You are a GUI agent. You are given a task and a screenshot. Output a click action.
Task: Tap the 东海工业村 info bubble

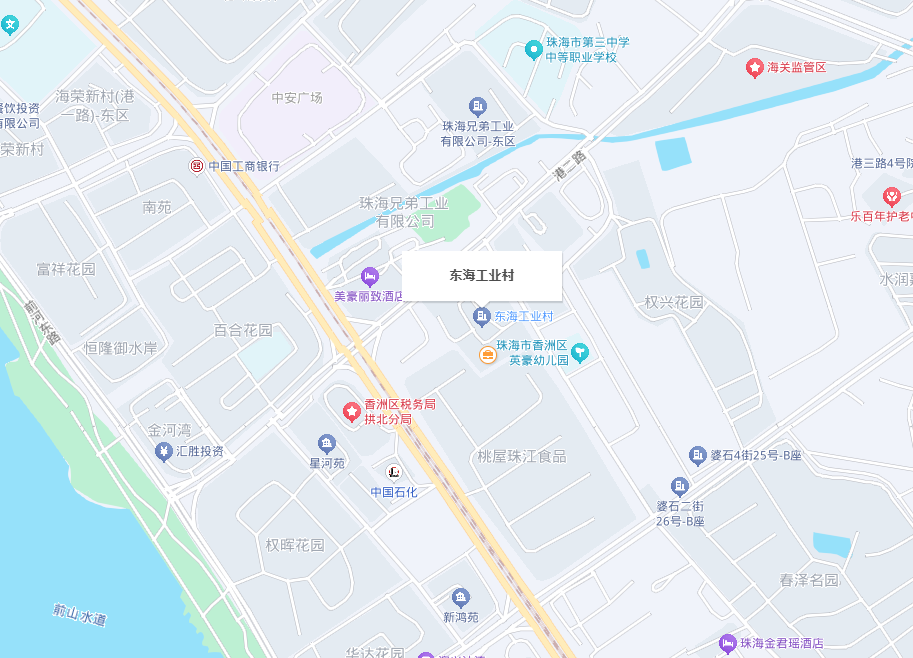(x=482, y=275)
